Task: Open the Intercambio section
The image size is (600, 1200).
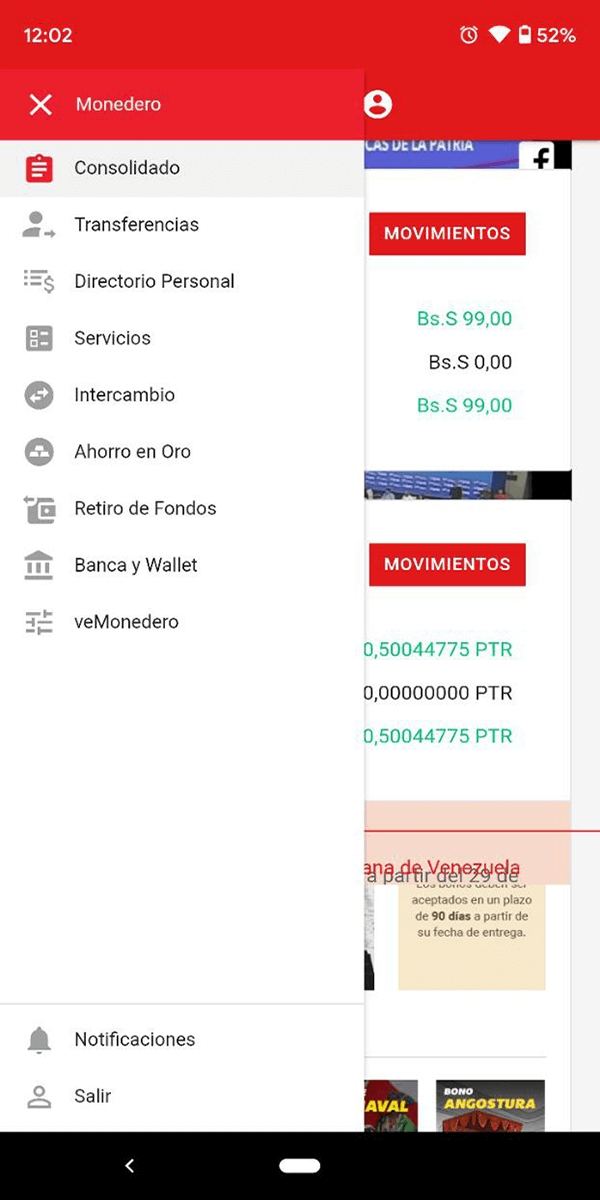Action: [182, 395]
